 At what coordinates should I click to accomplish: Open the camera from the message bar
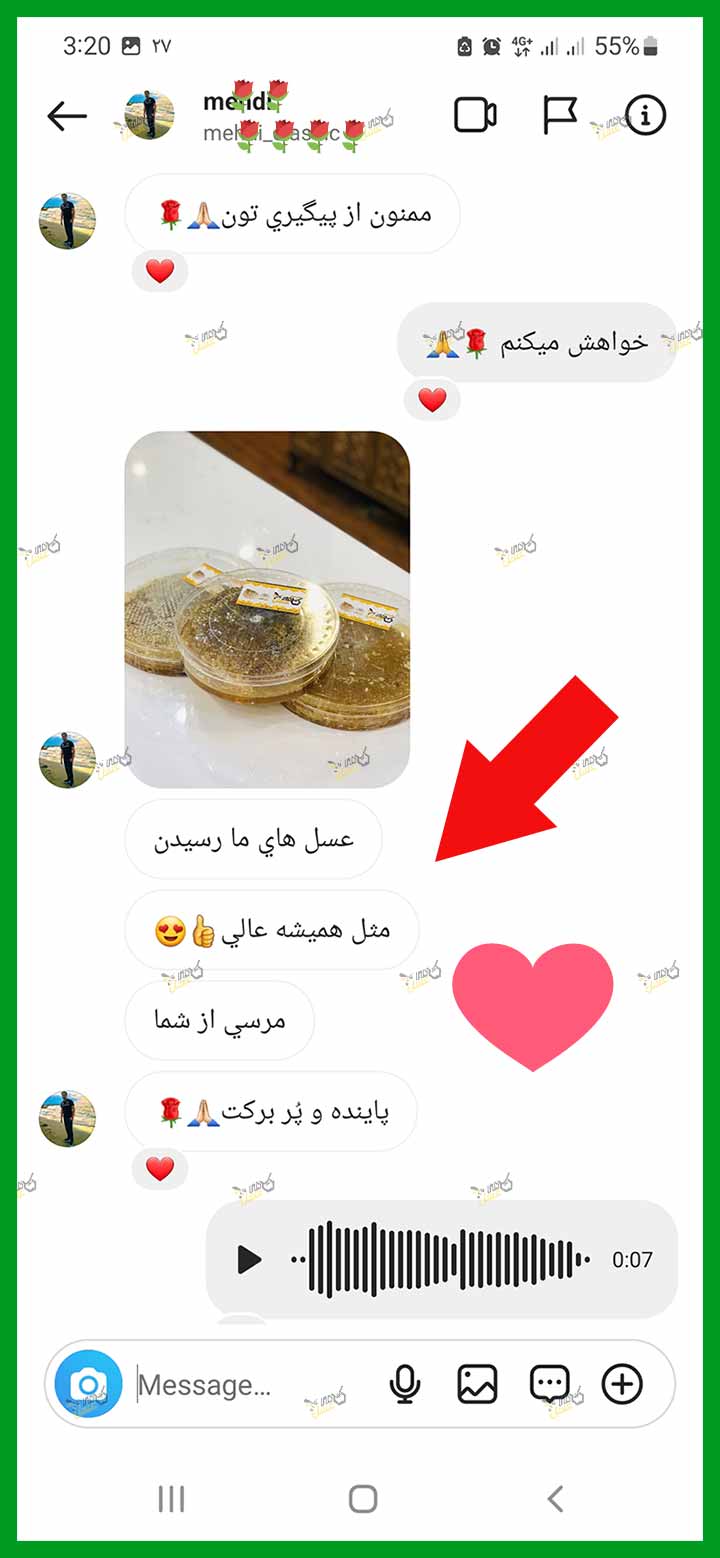(89, 1384)
